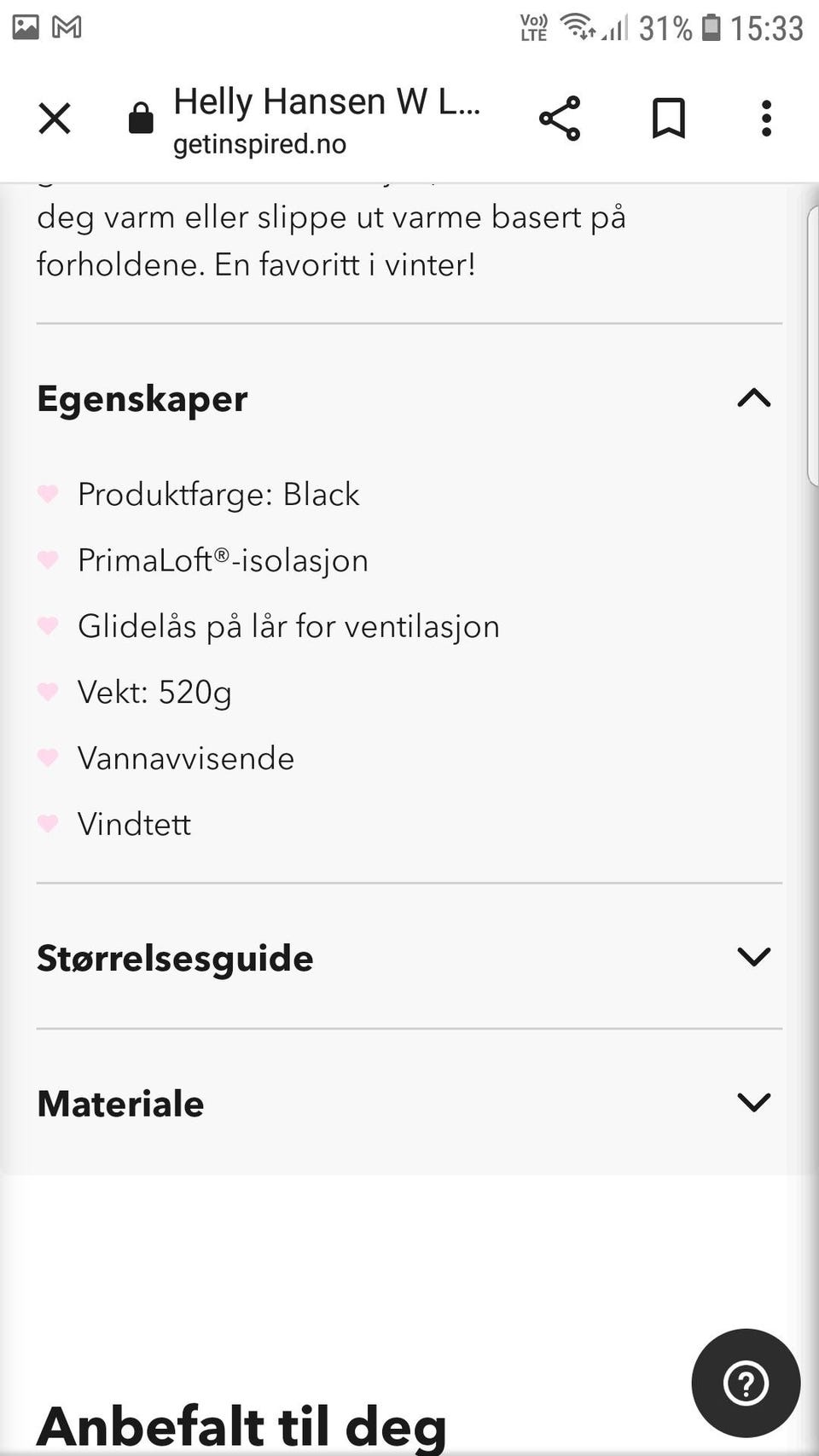Viewport: 819px width, 1456px height.
Task: Open the browser three-dot overflow menu
Action: tap(765, 119)
